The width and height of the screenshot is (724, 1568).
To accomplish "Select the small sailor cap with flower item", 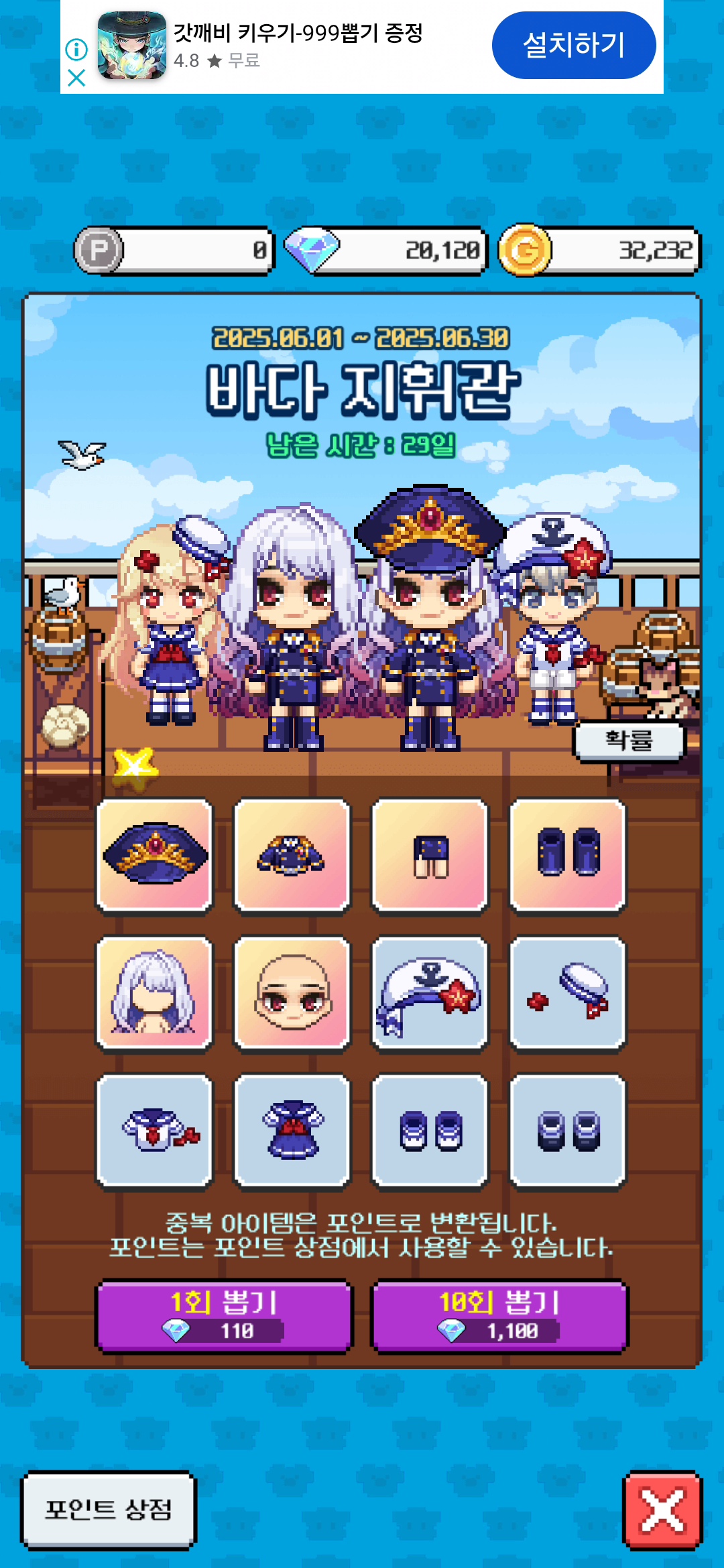I will pyautogui.click(x=568, y=993).
